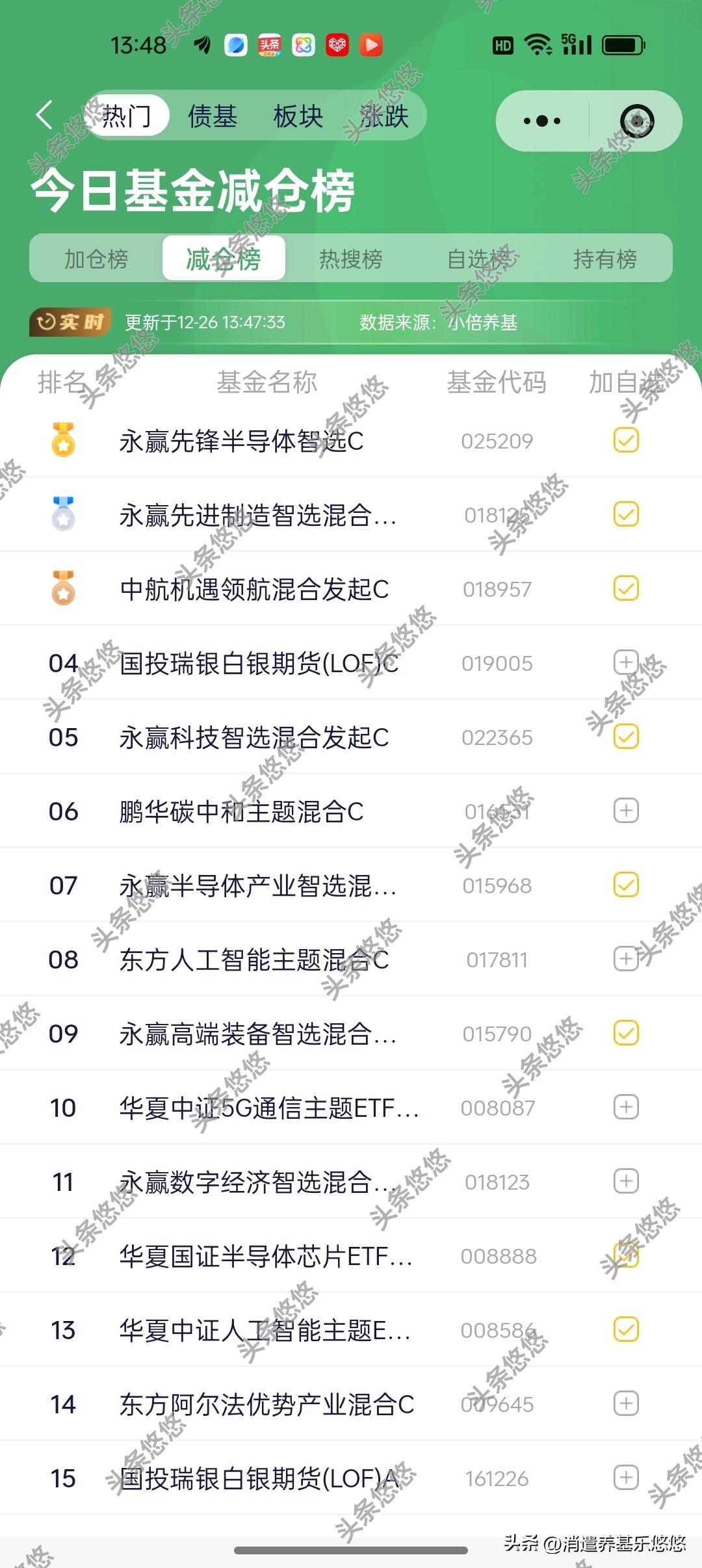Go back with the top-left arrow
Image resolution: width=702 pixels, height=1568 pixels.
(44, 116)
